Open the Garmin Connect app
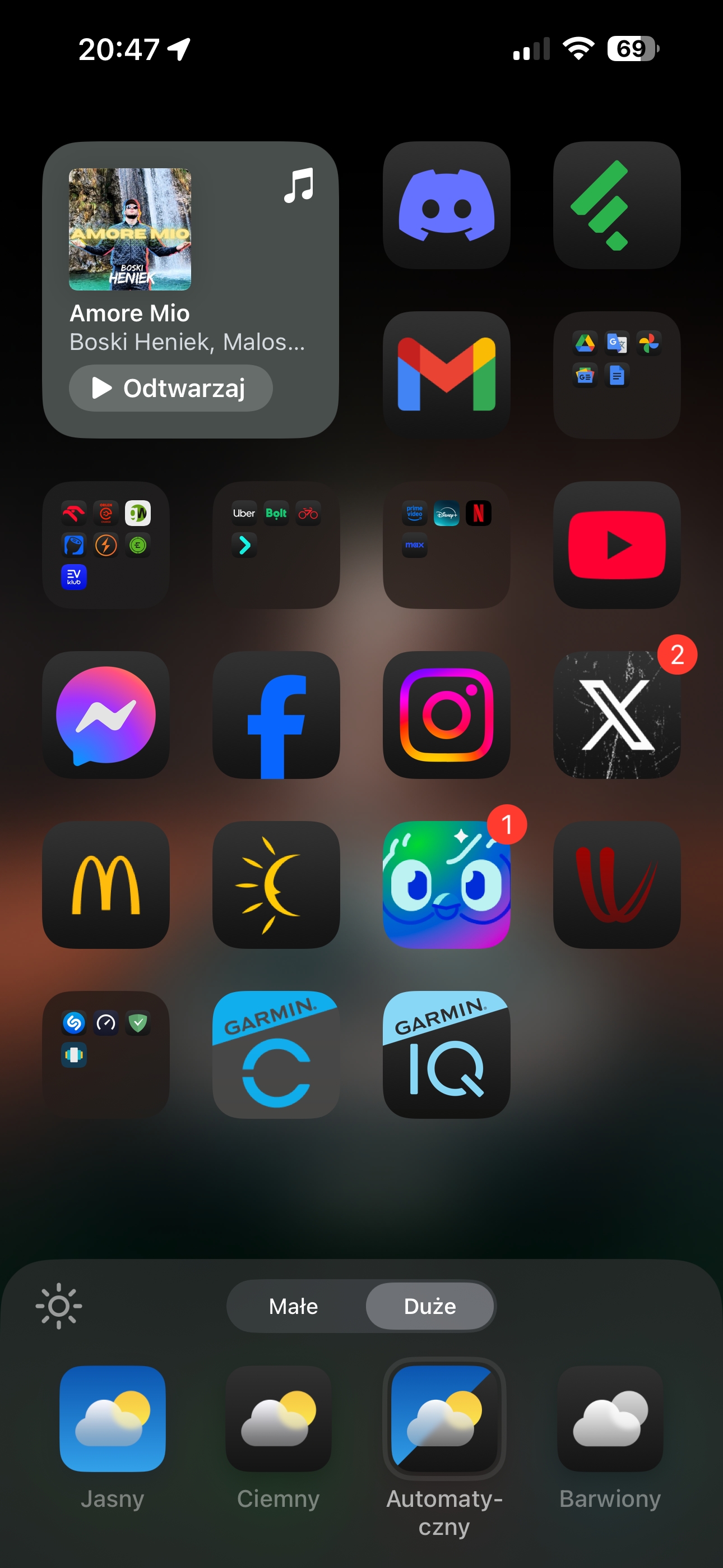Screen dimensions: 723x1568 276,1054
